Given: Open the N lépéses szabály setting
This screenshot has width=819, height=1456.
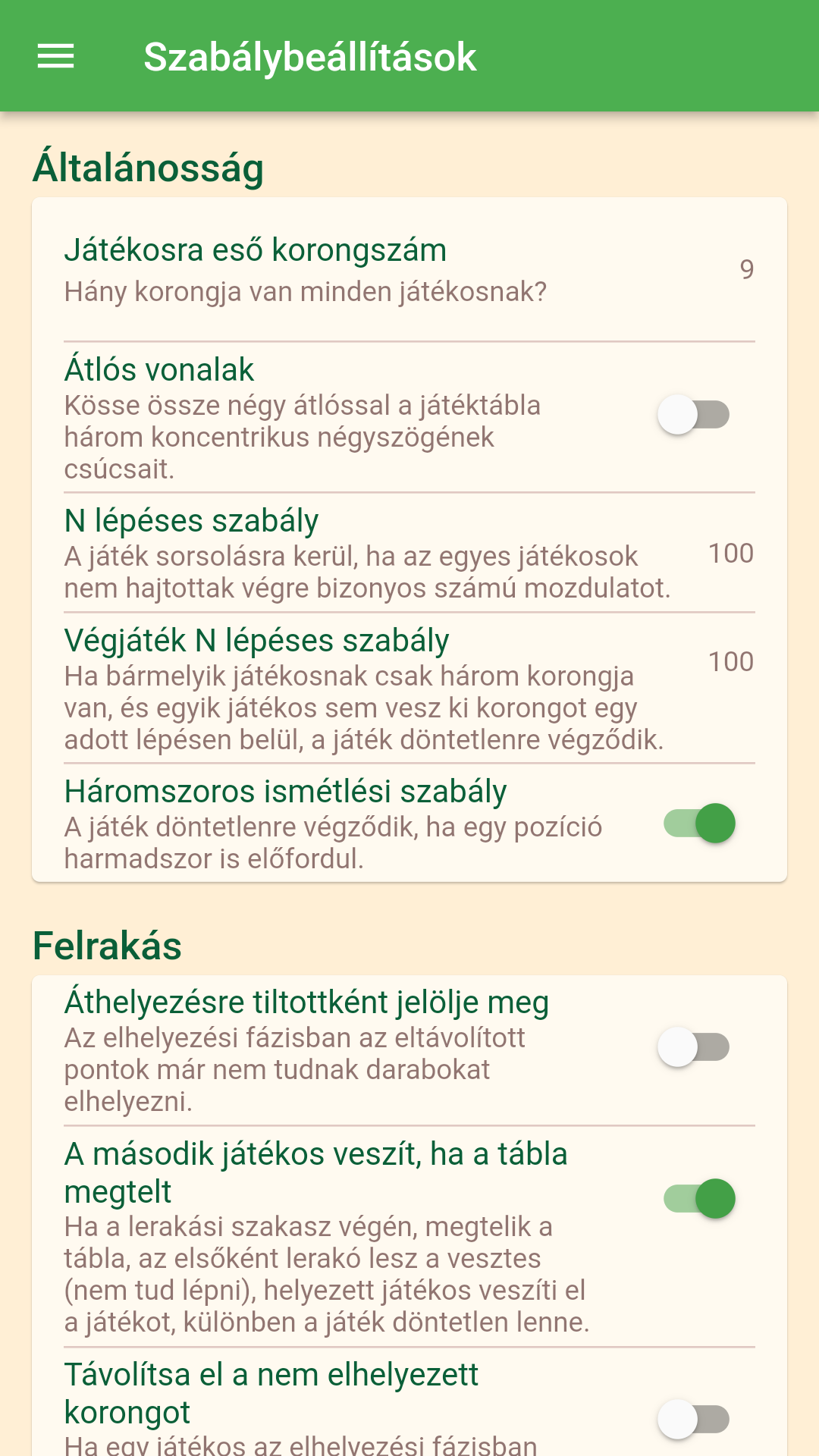Looking at the screenshot, I should coord(408,554).
